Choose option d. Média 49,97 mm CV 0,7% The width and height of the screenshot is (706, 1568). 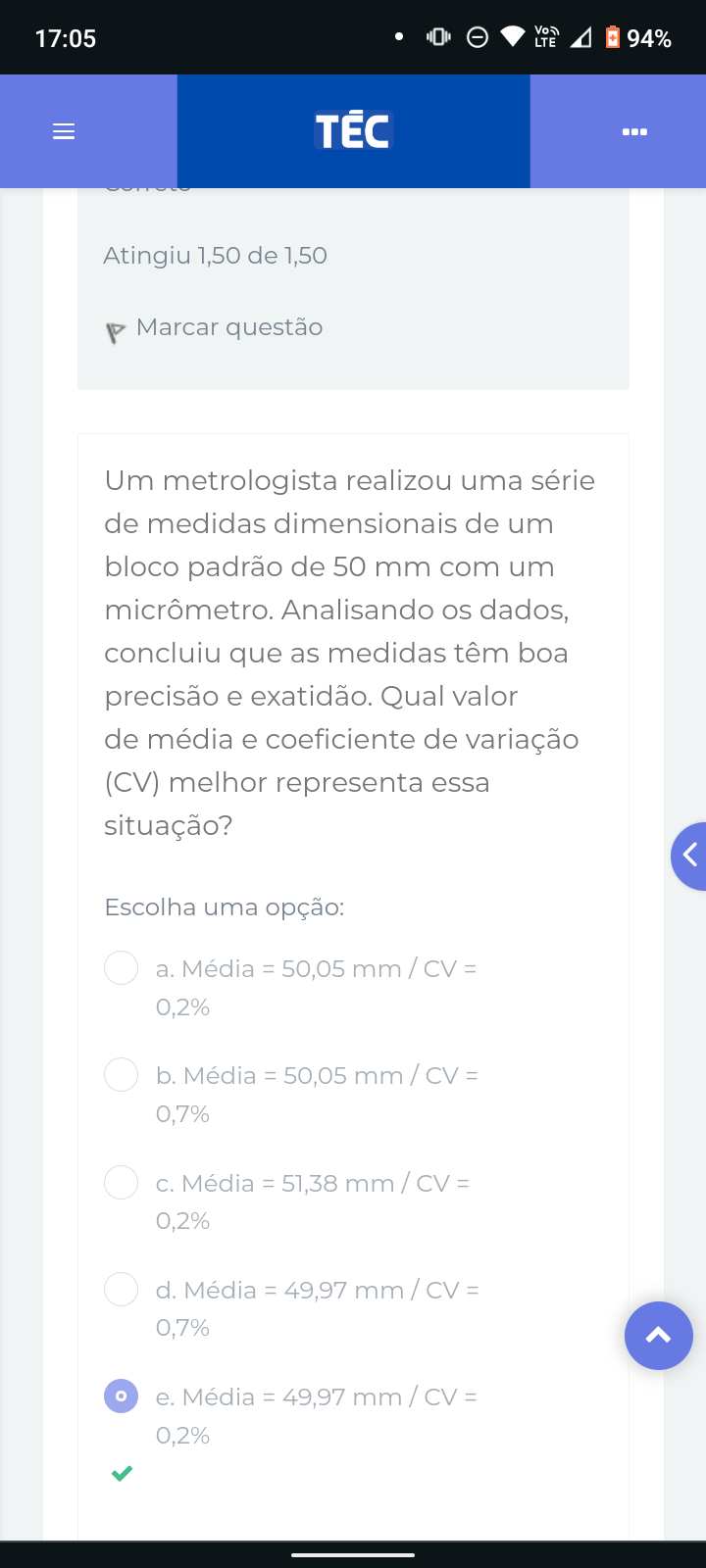tap(122, 1290)
